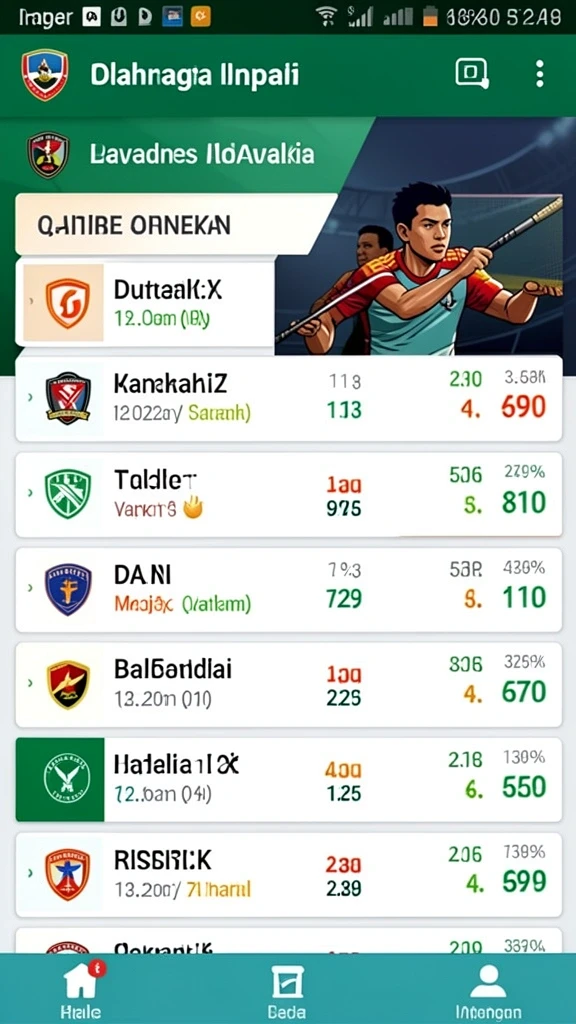Open the RISBRI:K row
Viewport: 576px width, 1024px height.
click(289, 875)
